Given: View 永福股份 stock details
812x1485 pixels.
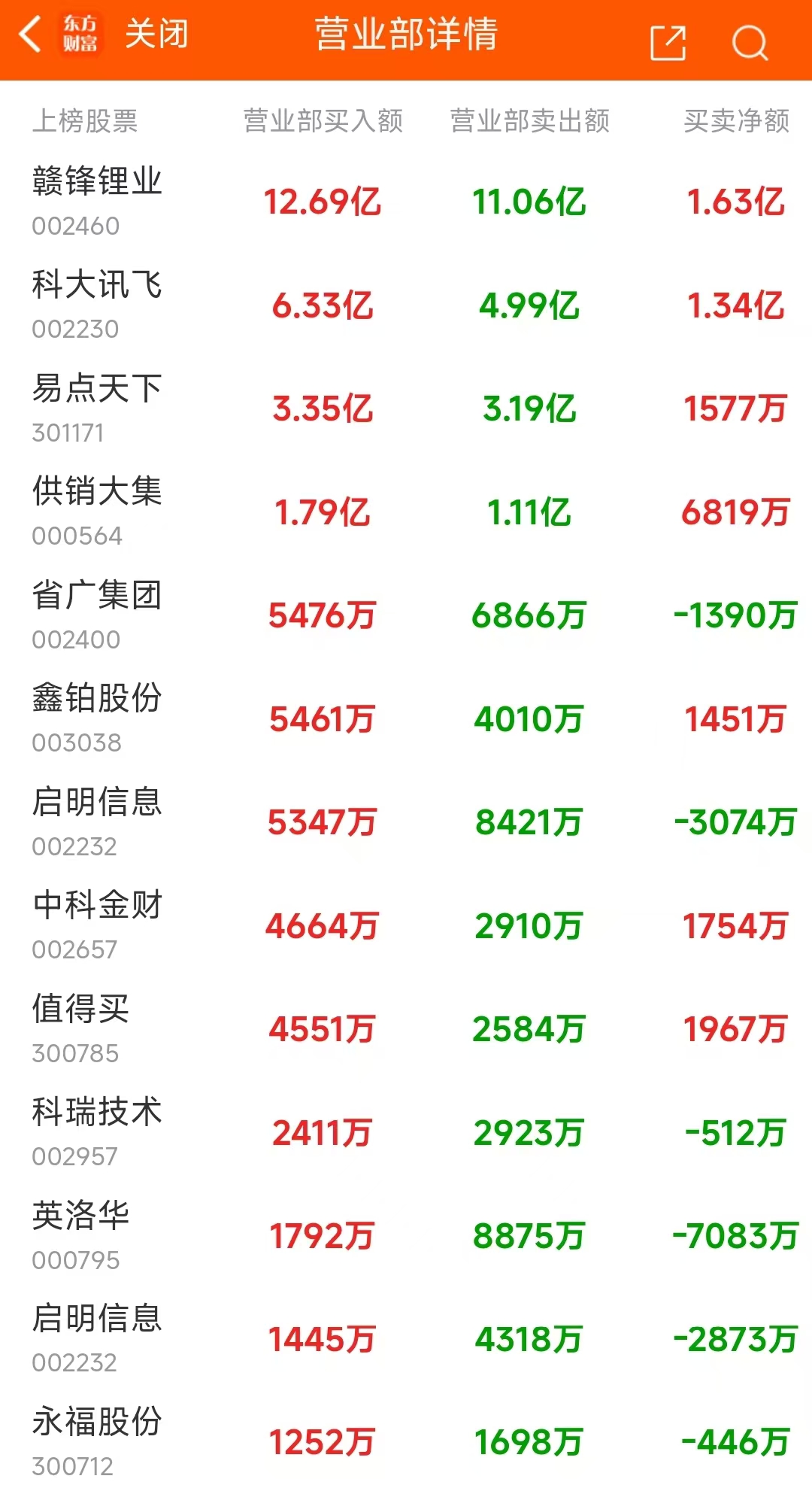Looking at the screenshot, I should (406, 1441).
